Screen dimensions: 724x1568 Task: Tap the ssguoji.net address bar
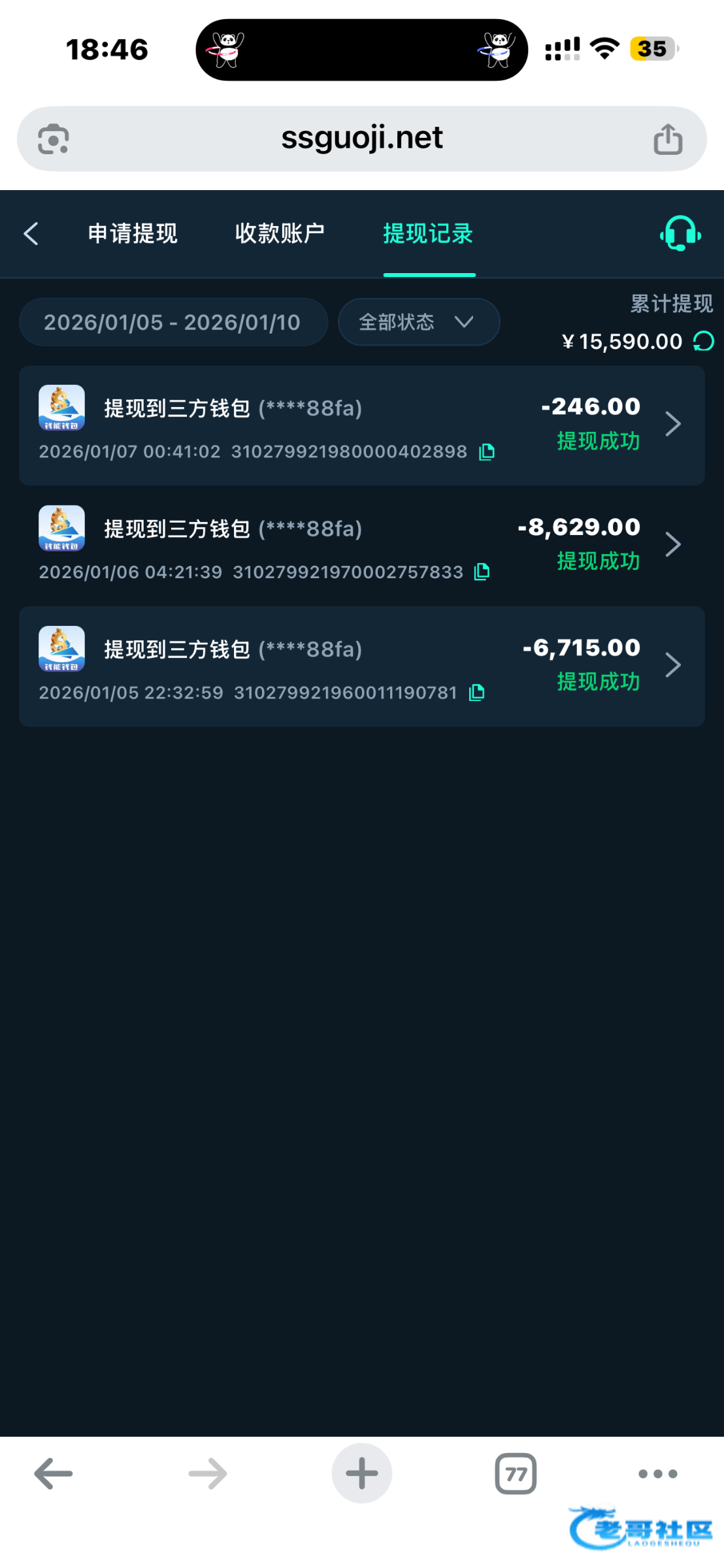tap(362, 139)
